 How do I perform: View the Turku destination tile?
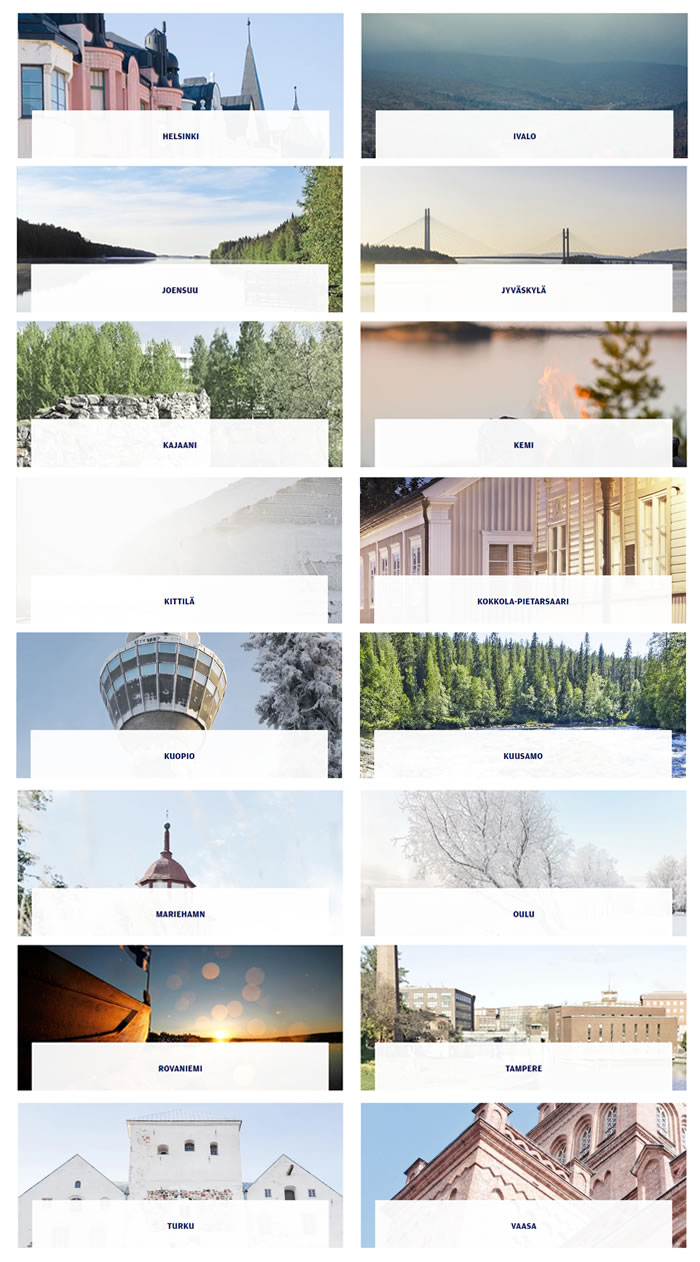click(180, 1225)
